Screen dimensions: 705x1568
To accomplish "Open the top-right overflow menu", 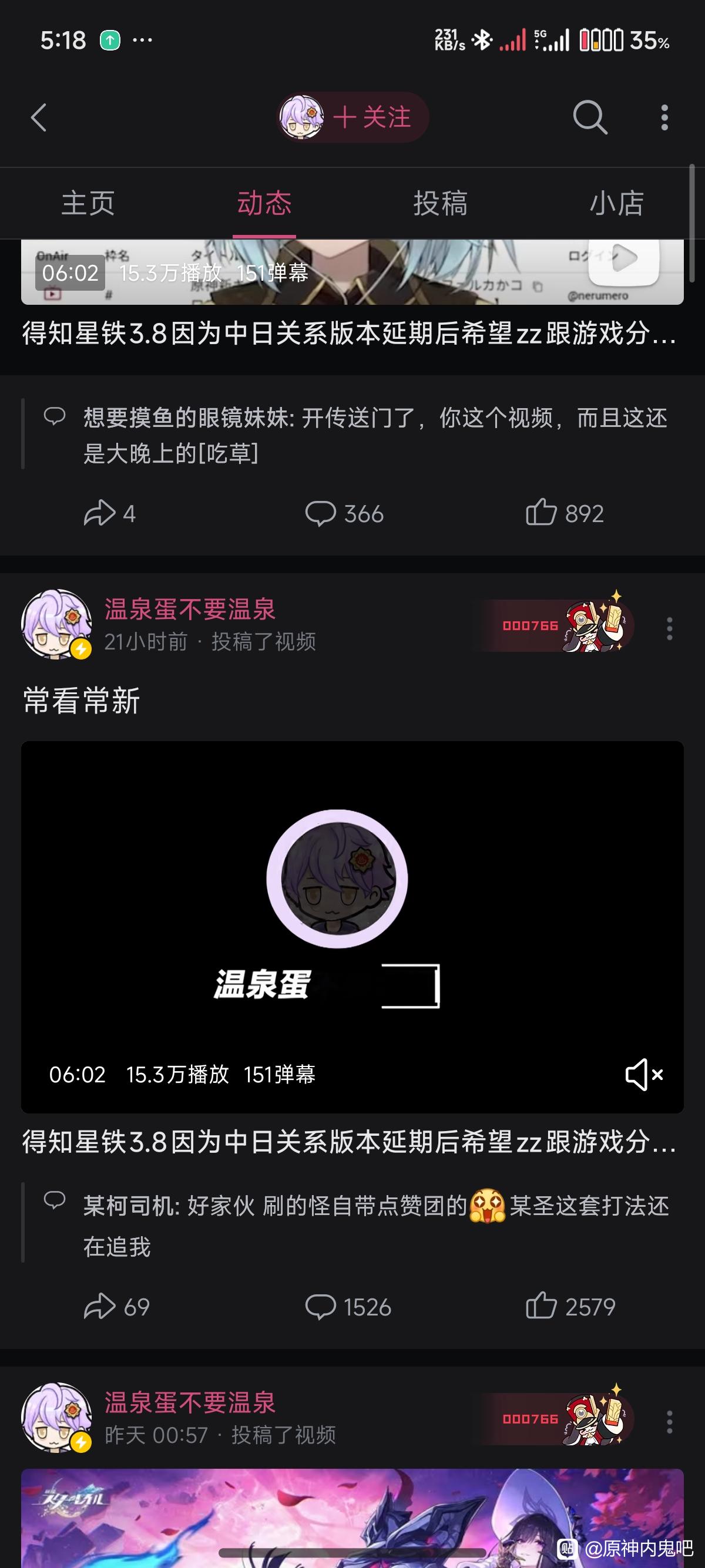I will click(664, 117).
